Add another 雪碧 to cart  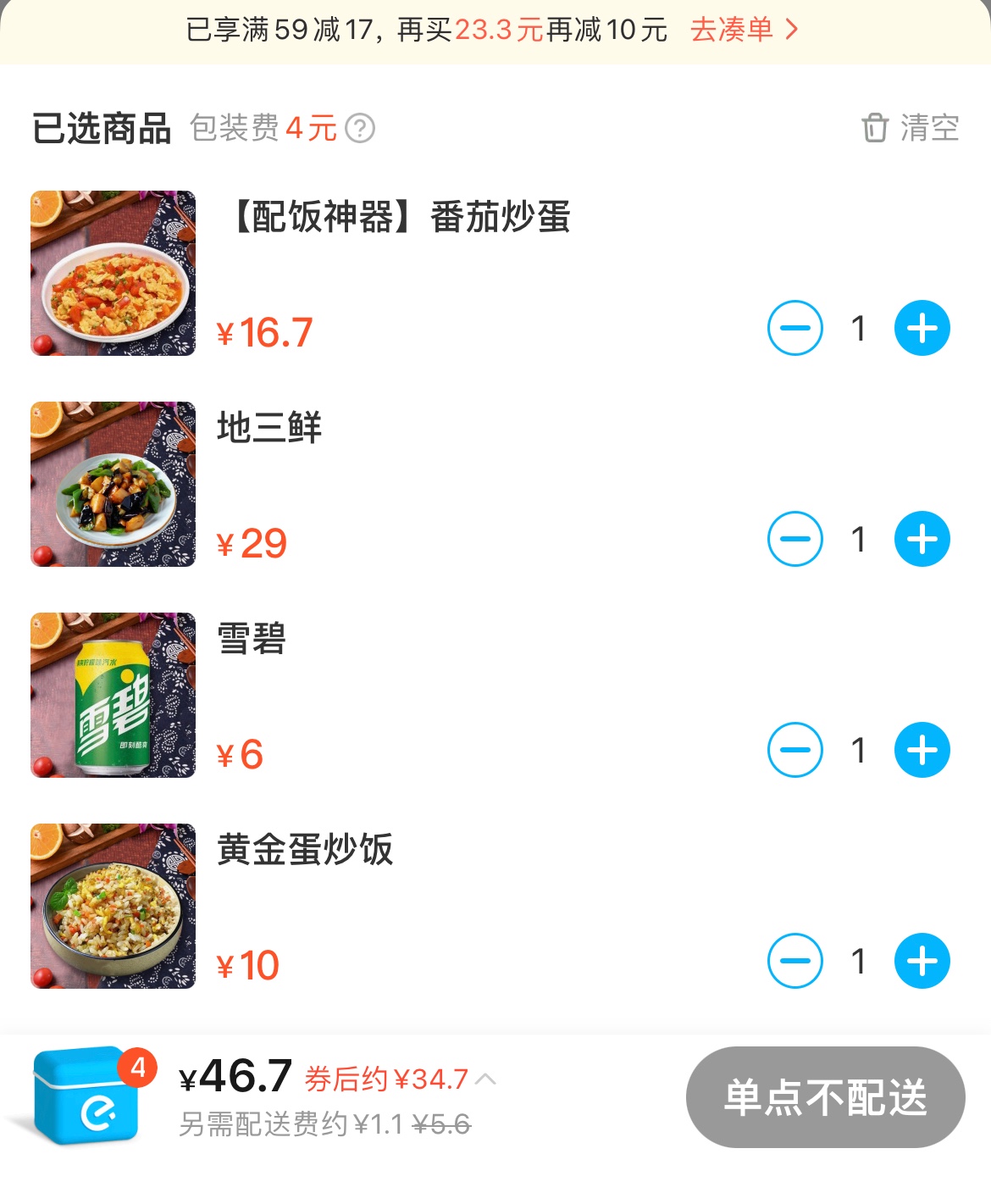(x=922, y=750)
